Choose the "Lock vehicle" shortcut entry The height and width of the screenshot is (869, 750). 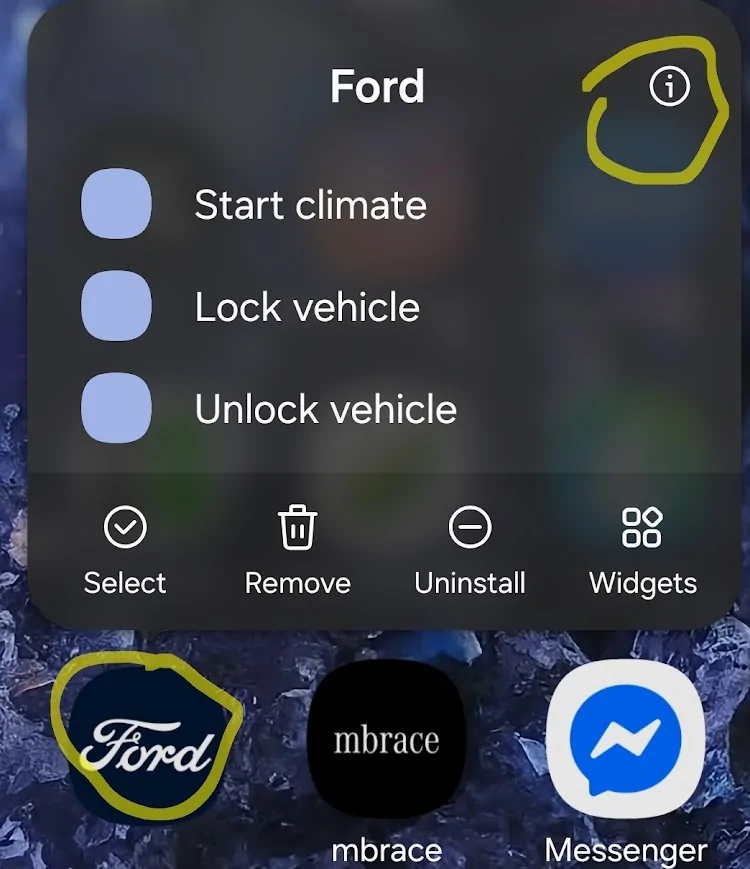(308, 307)
